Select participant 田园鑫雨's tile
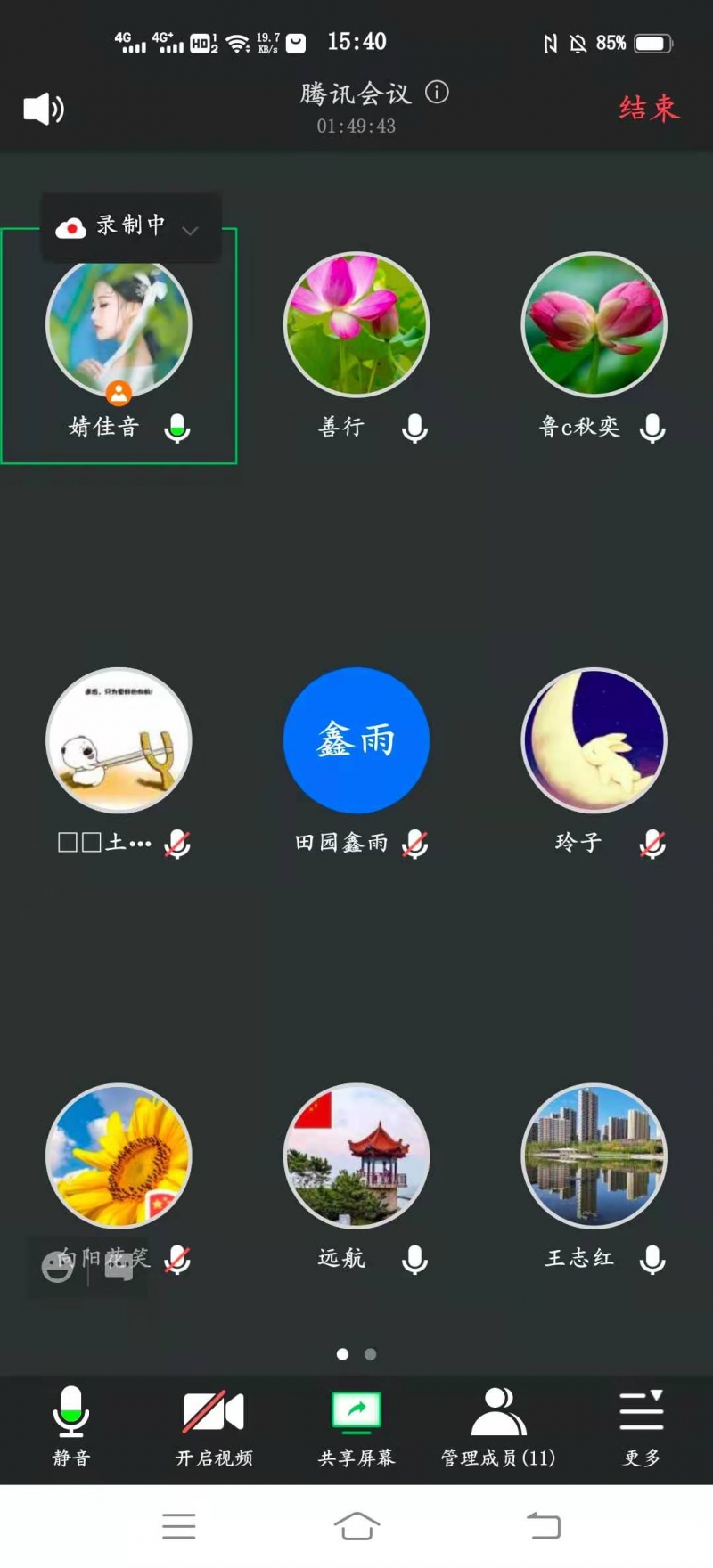The width and height of the screenshot is (713, 1568). pyautogui.click(x=356, y=740)
